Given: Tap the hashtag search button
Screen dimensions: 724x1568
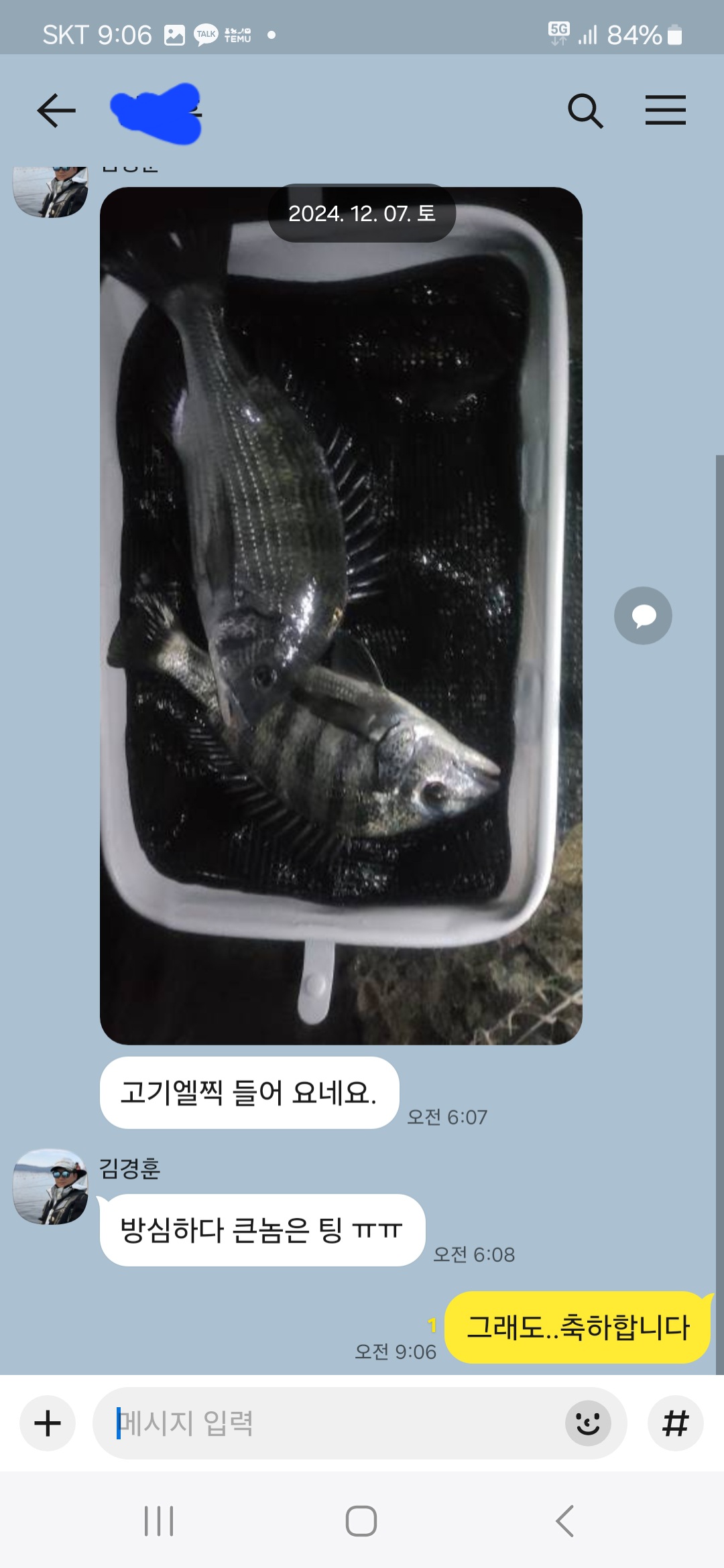Looking at the screenshot, I should [x=675, y=1423].
